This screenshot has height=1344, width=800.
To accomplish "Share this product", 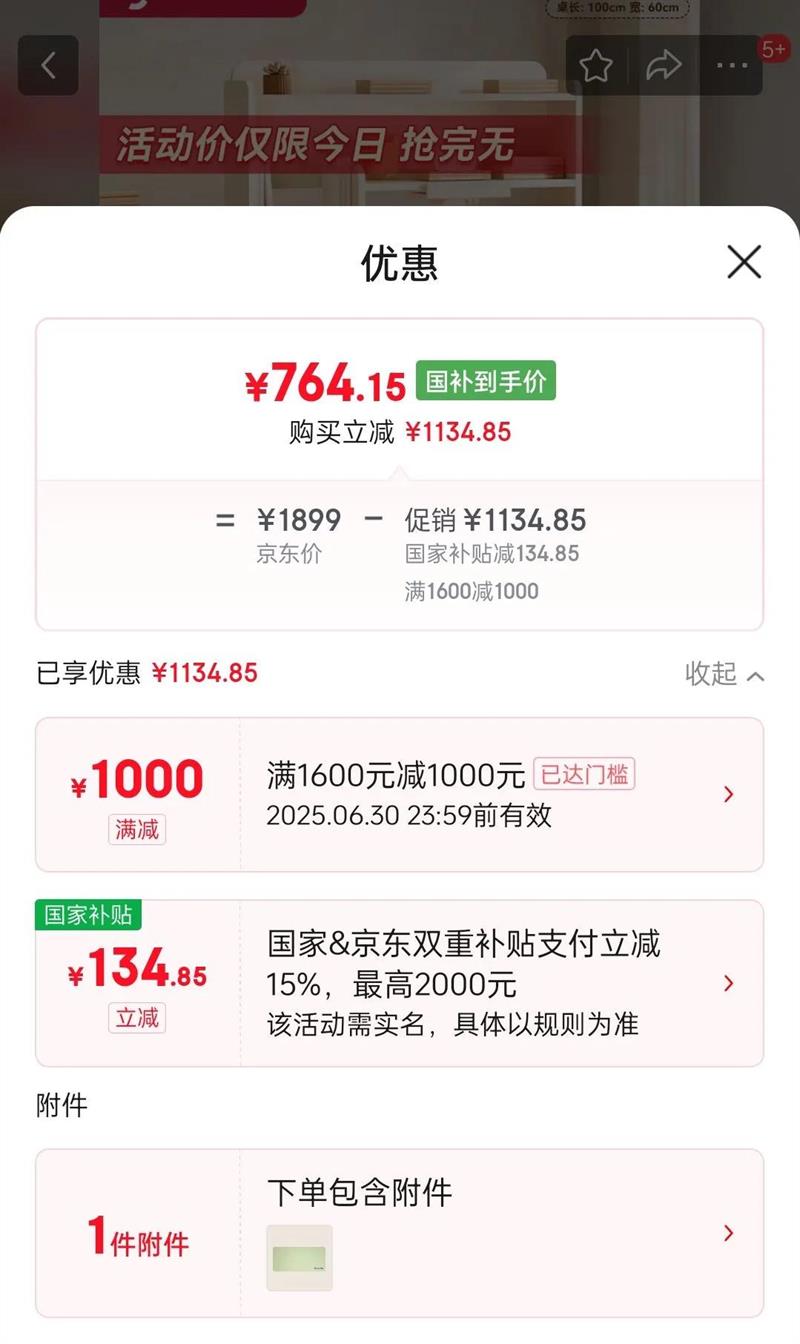I will coord(663,66).
